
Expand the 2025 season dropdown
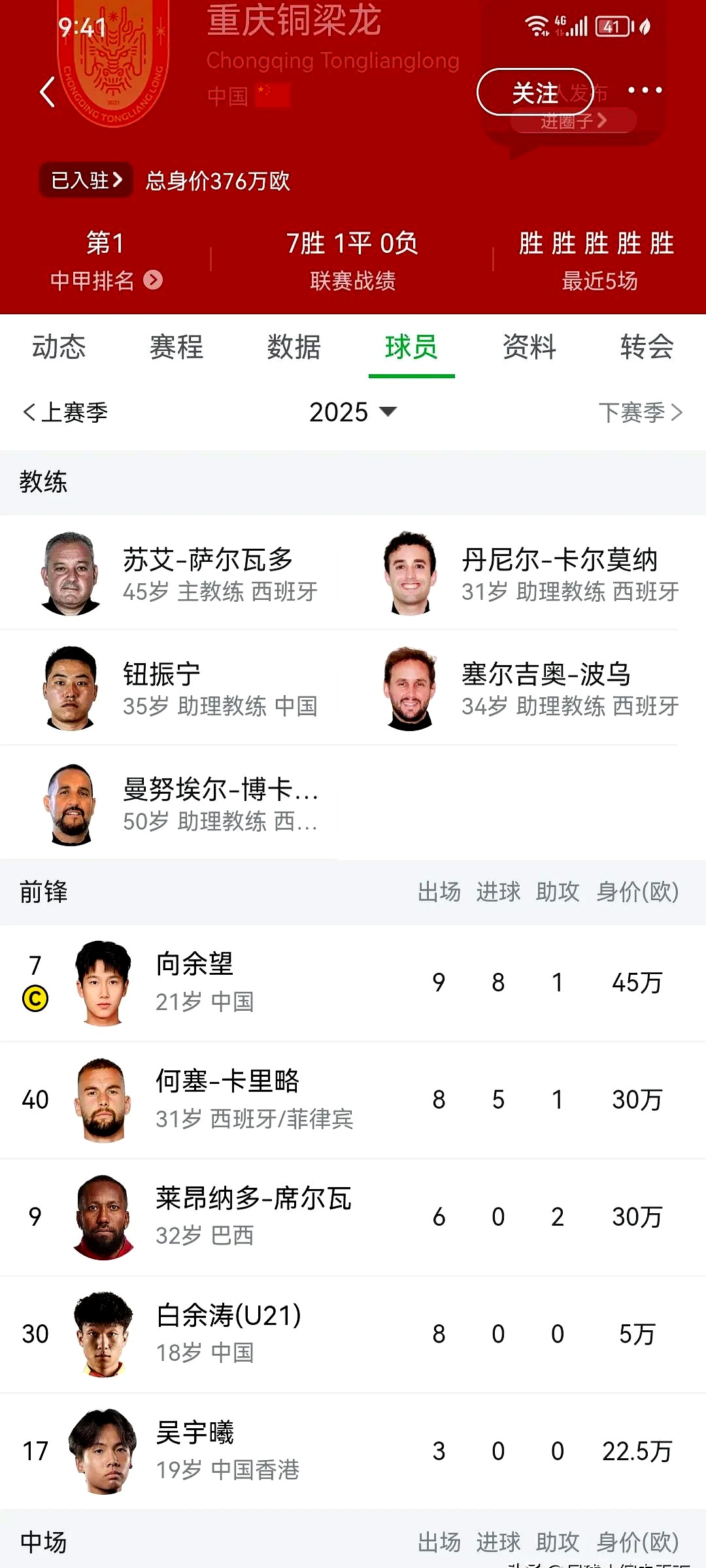coord(353,412)
